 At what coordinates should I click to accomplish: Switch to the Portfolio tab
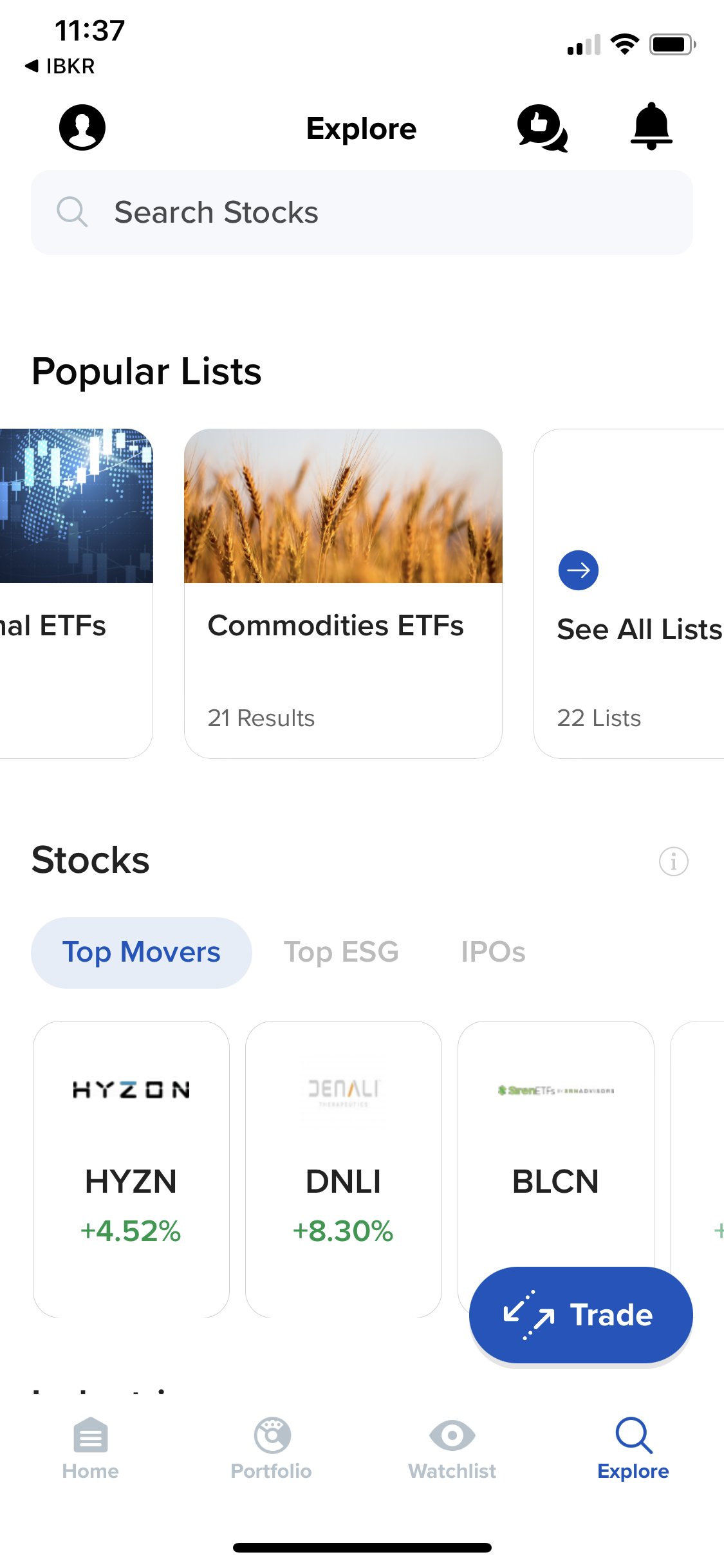[271, 1448]
